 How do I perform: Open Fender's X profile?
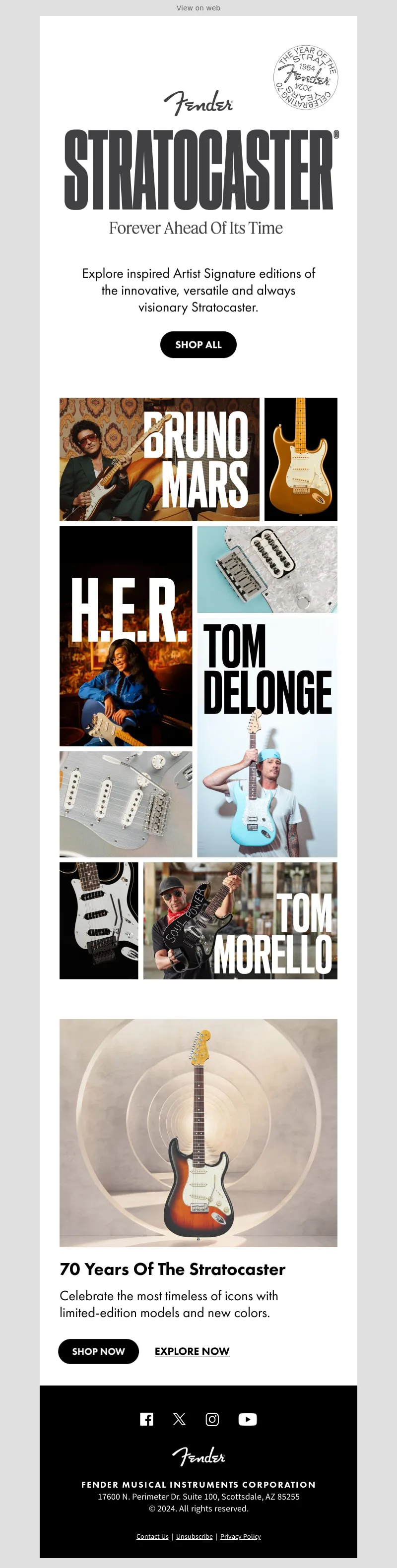[x=179, y=1419]
